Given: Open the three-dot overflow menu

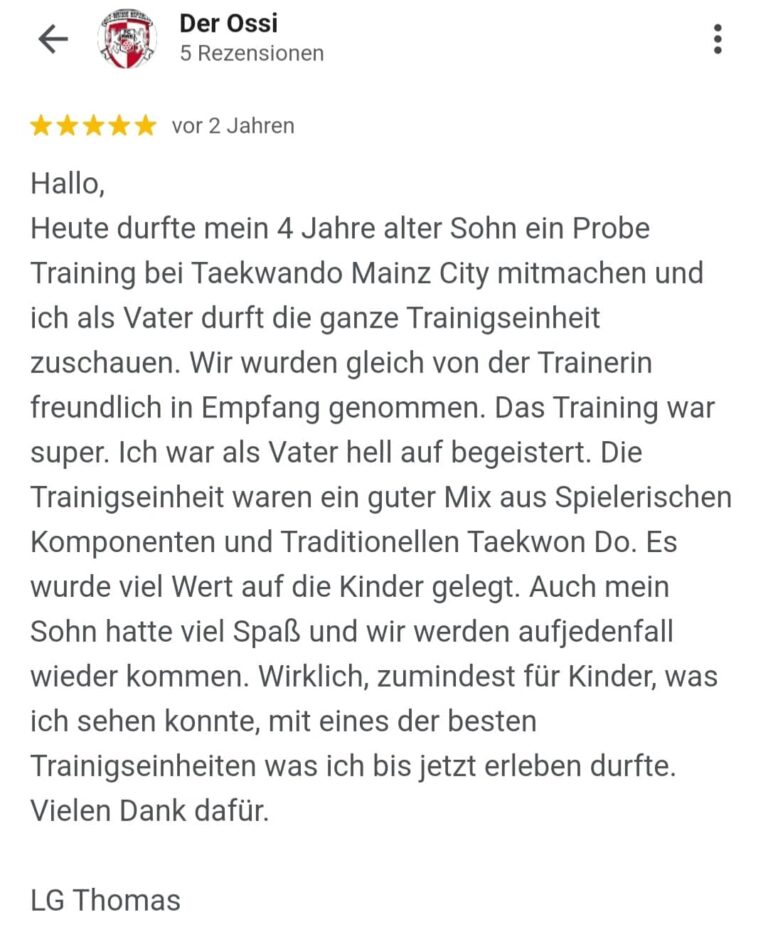Looking at the screenshot, I should coord(717,39).
